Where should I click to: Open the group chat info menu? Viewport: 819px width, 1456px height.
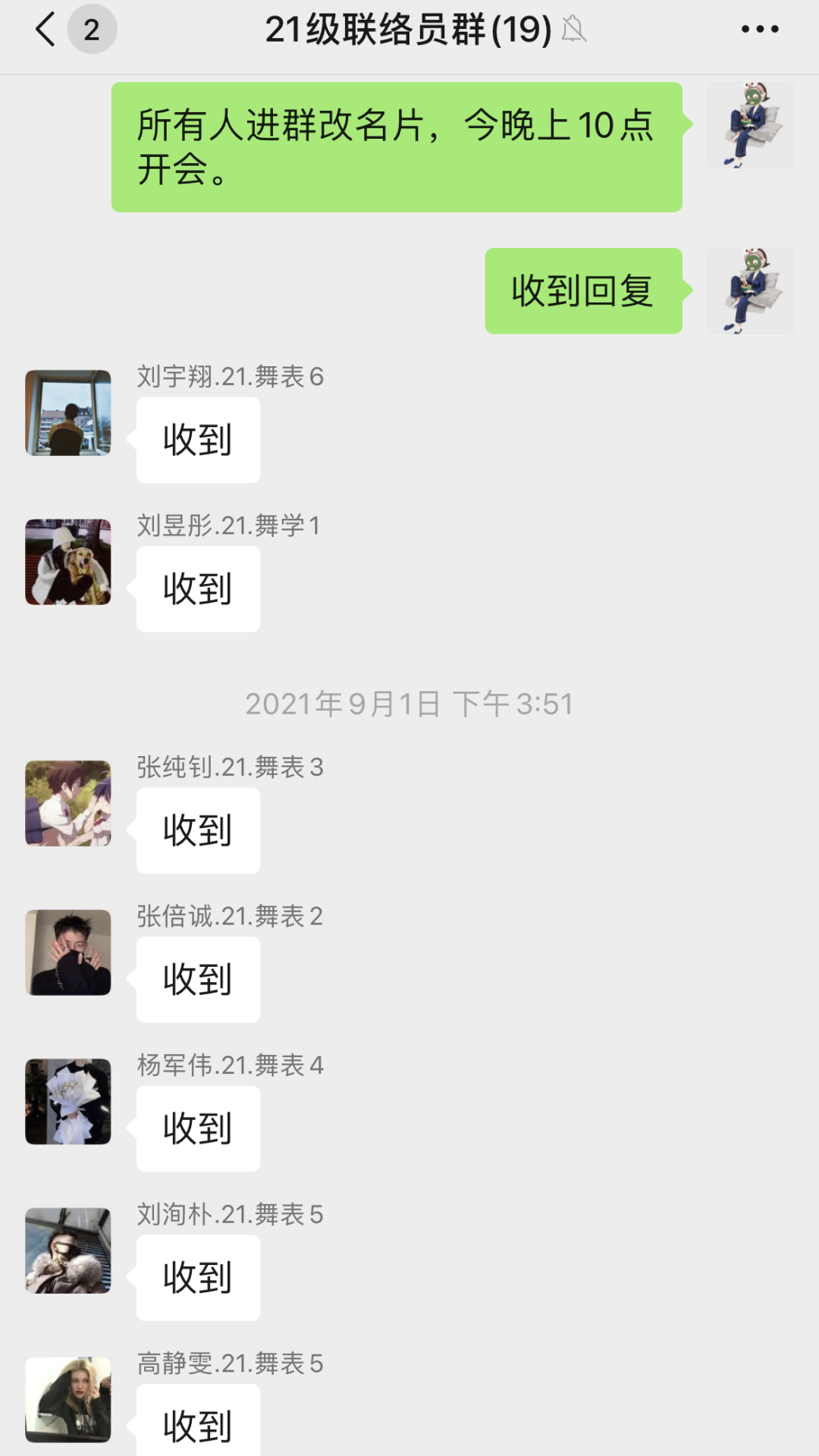(x=759, y=30)
